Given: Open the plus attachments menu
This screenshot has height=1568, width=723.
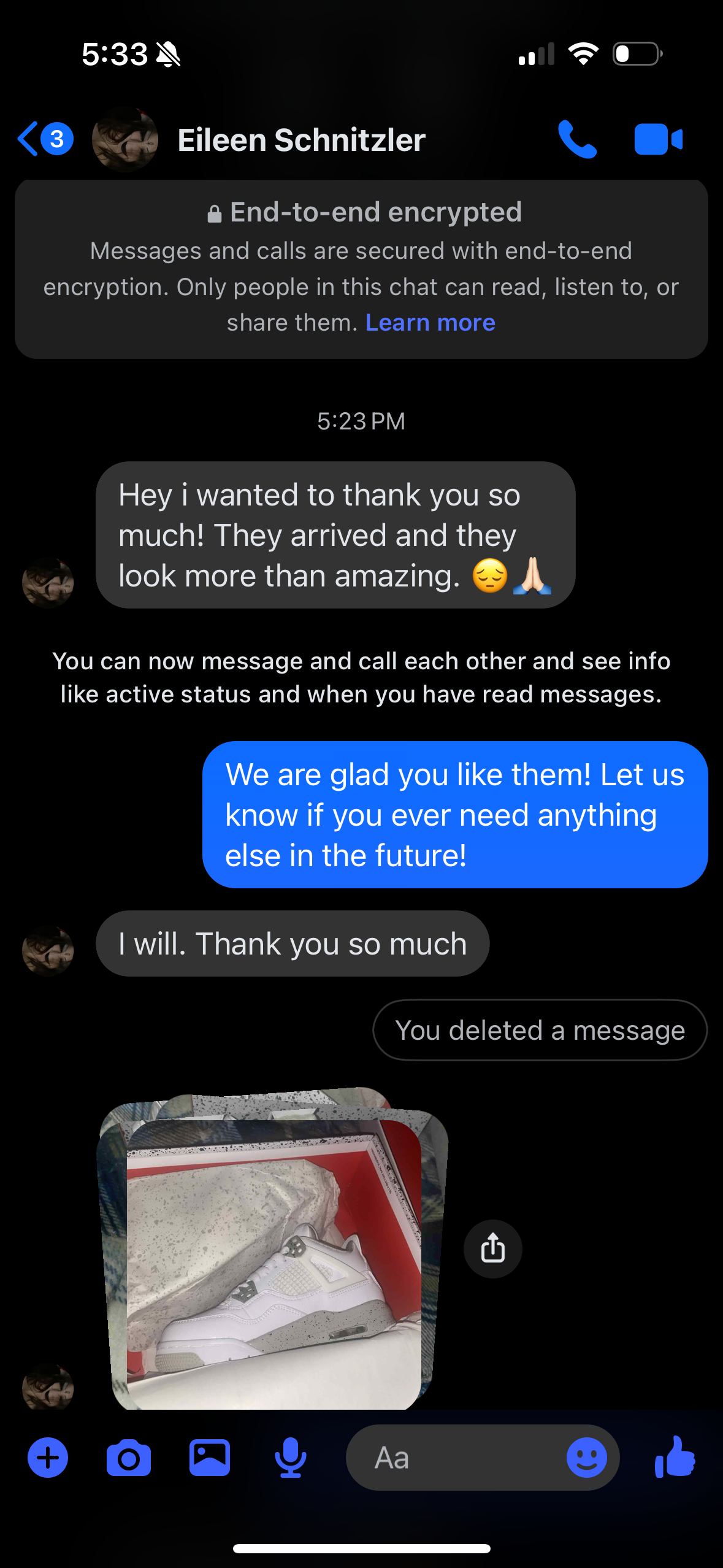Looking at the screenshot, I should [48, 1458].
